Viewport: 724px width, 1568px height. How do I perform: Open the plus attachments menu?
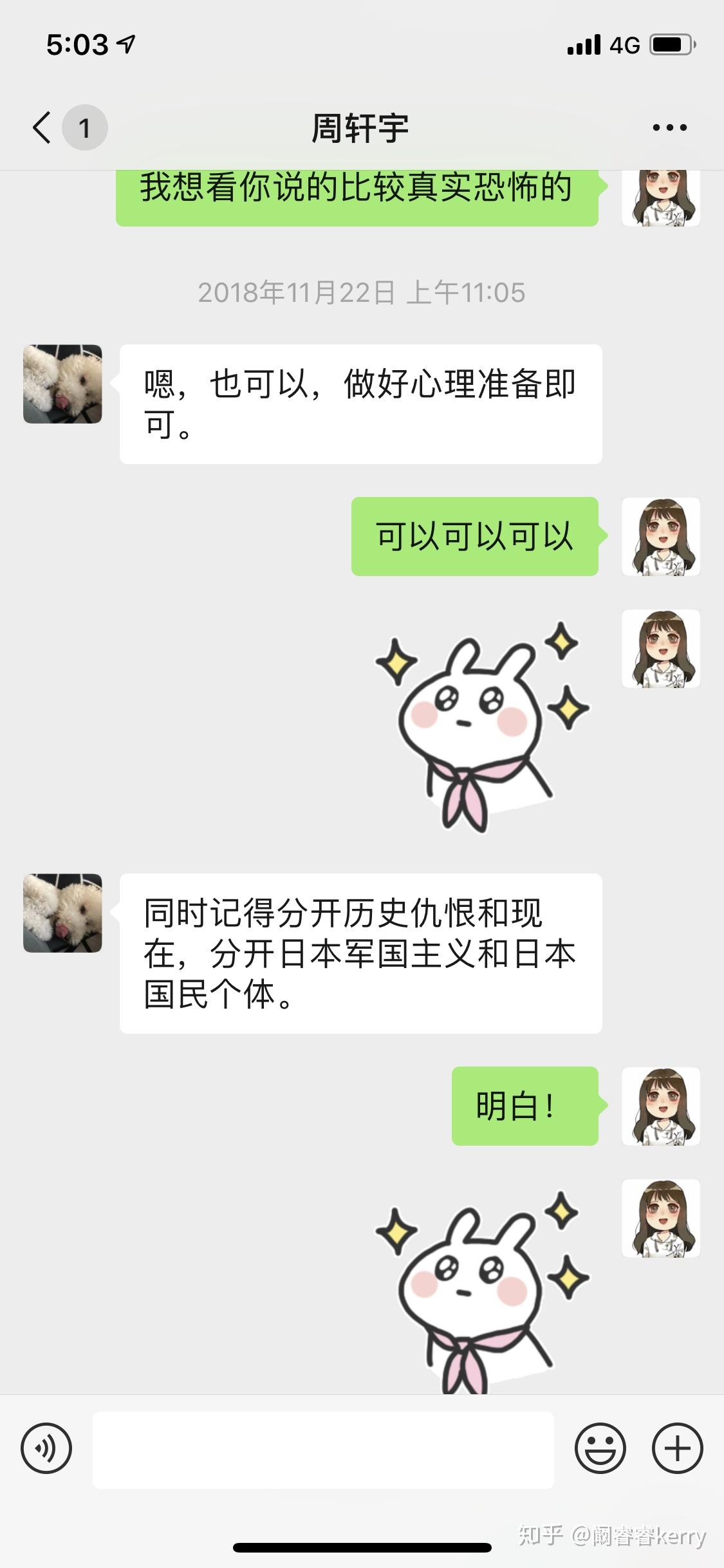click(x=677, y=1449)
